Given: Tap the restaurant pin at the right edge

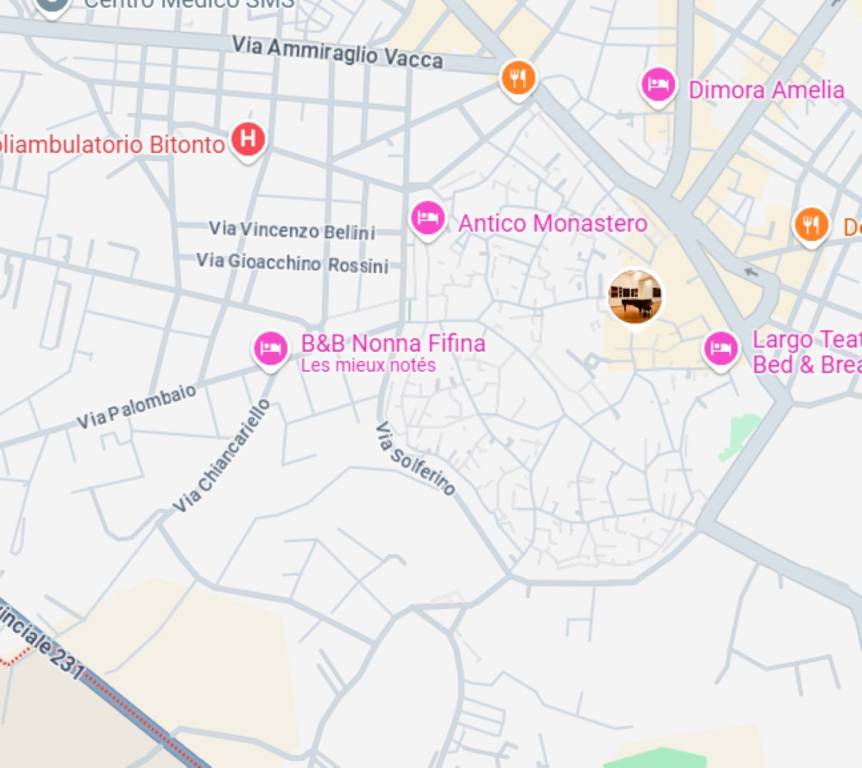Looking at the screenshot, I should (x=811, y=224).
